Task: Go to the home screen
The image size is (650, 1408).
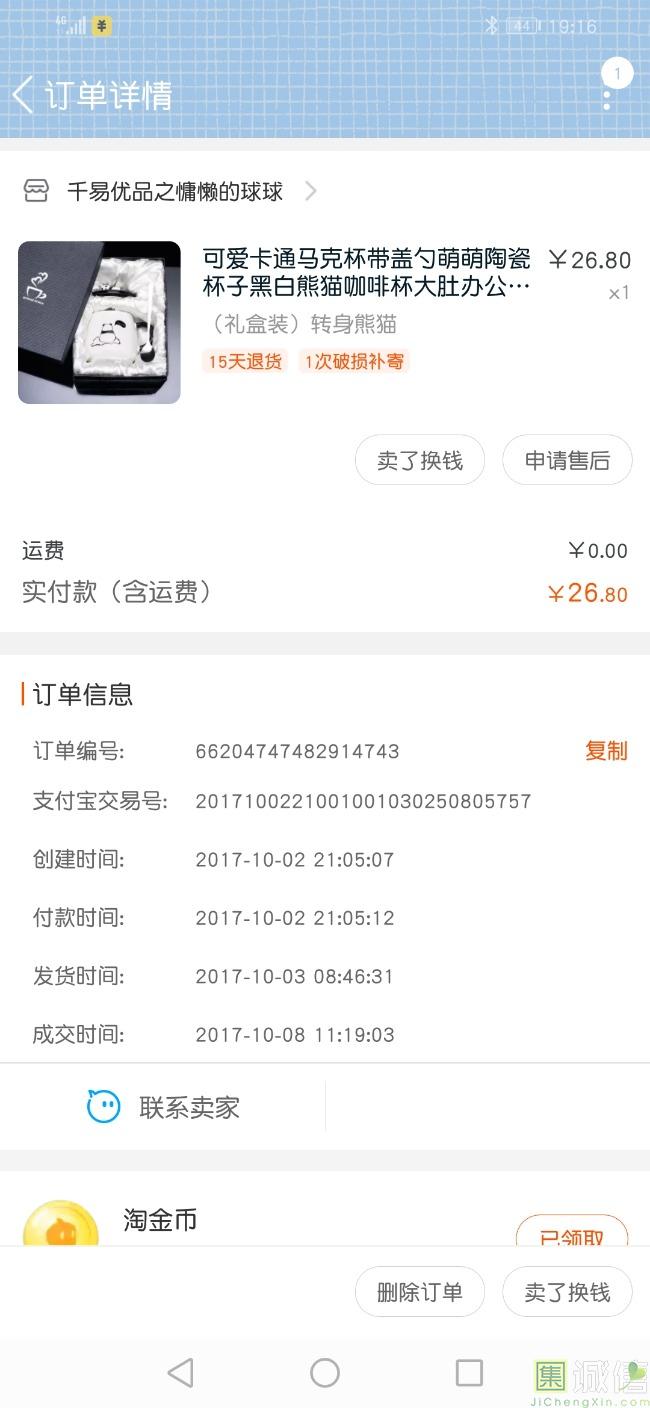Action: (325, 1373)
